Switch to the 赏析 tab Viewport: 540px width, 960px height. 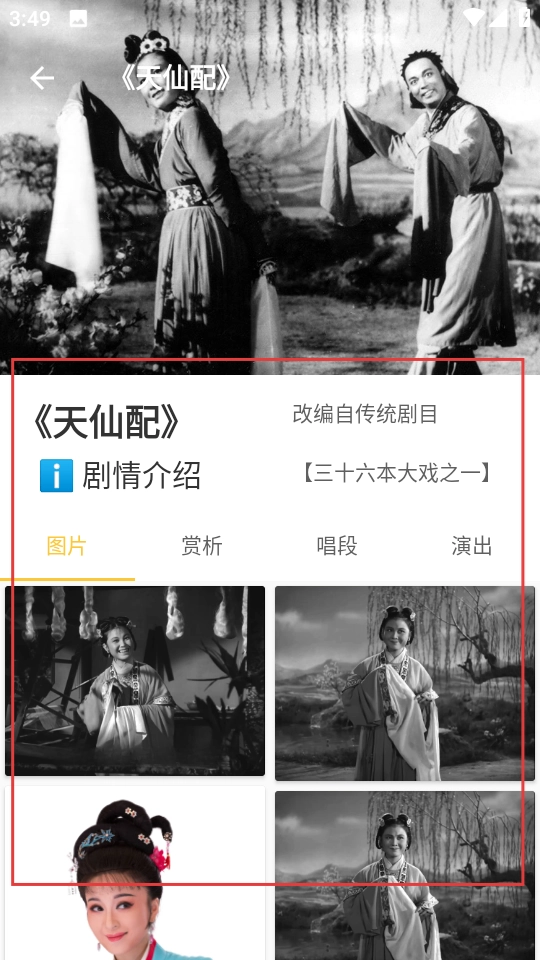point(202,546)
